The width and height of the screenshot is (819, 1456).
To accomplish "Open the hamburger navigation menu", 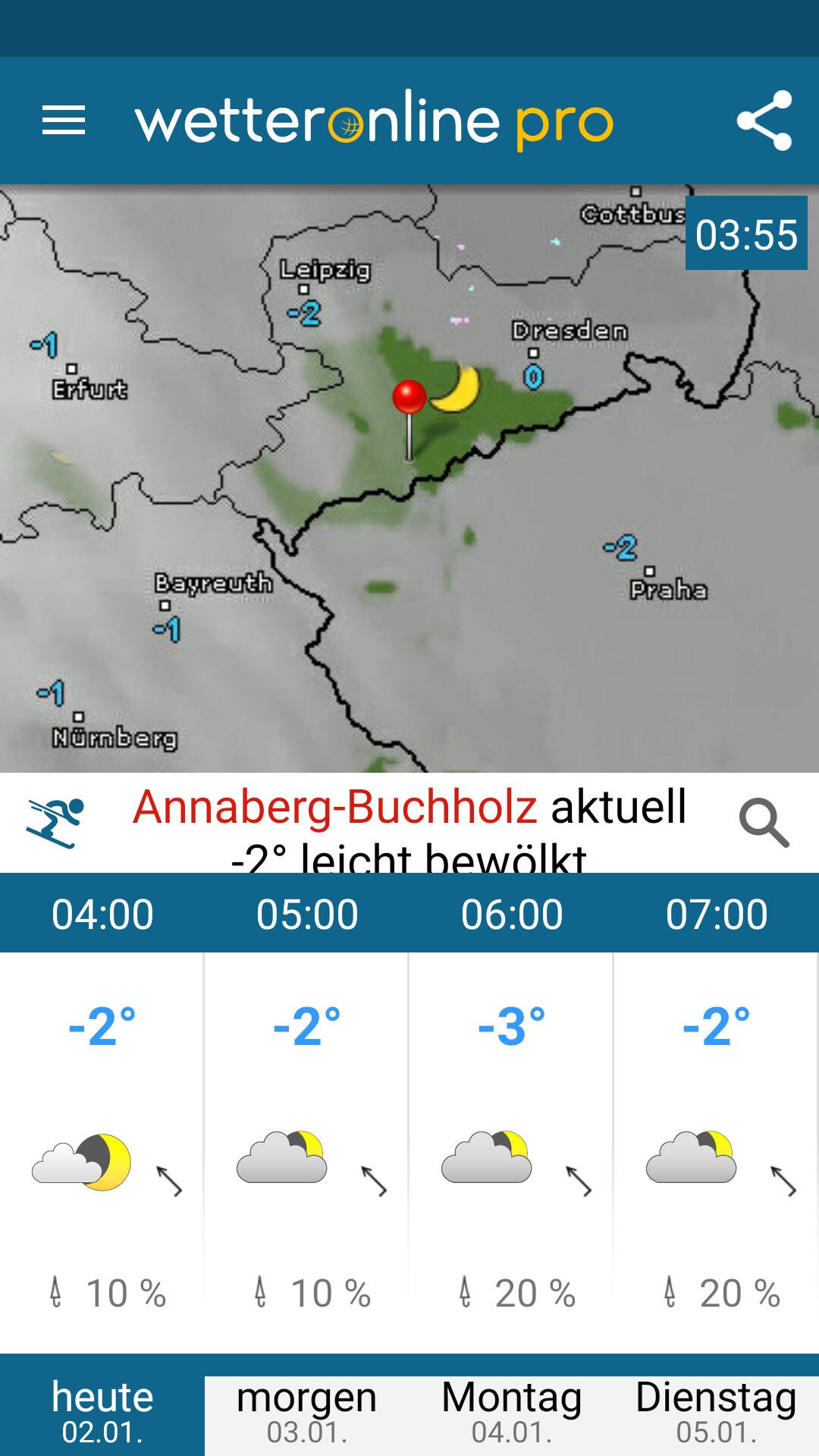I will pos(64,121).
